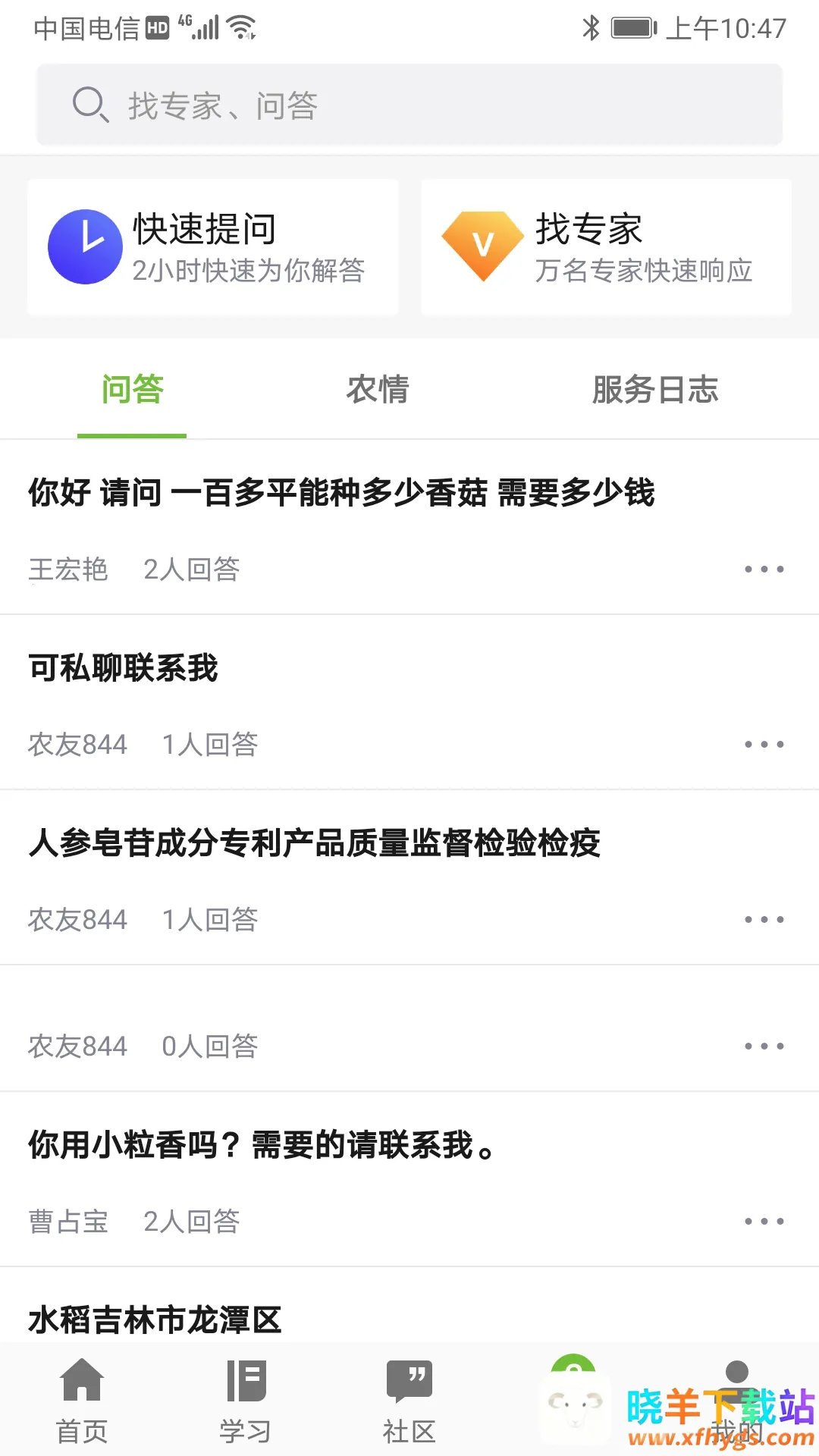Viewport: 819px width, 1456px height.
Task: Select the 问答 tab
Action: coord(133,390)
